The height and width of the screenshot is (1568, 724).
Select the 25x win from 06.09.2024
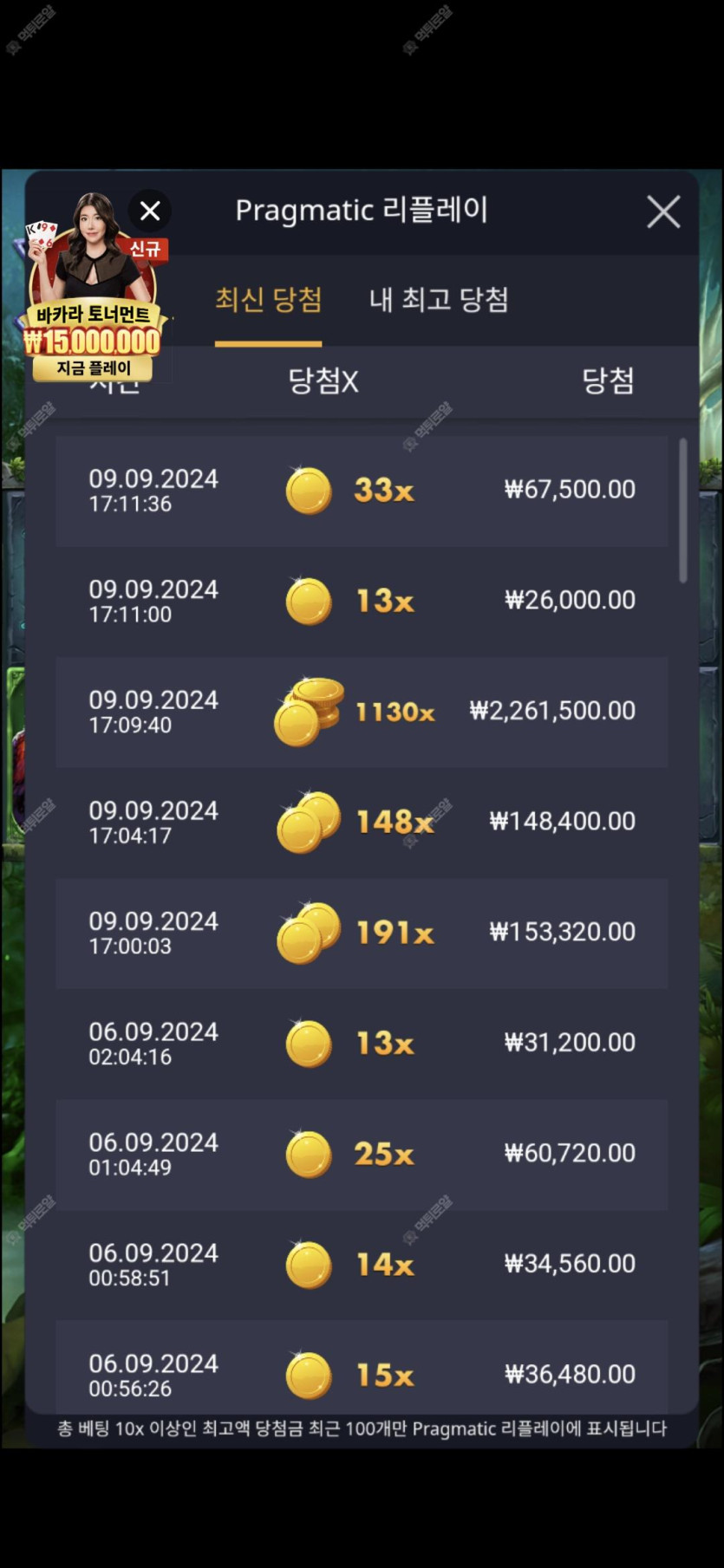[x=362, y=1154]
